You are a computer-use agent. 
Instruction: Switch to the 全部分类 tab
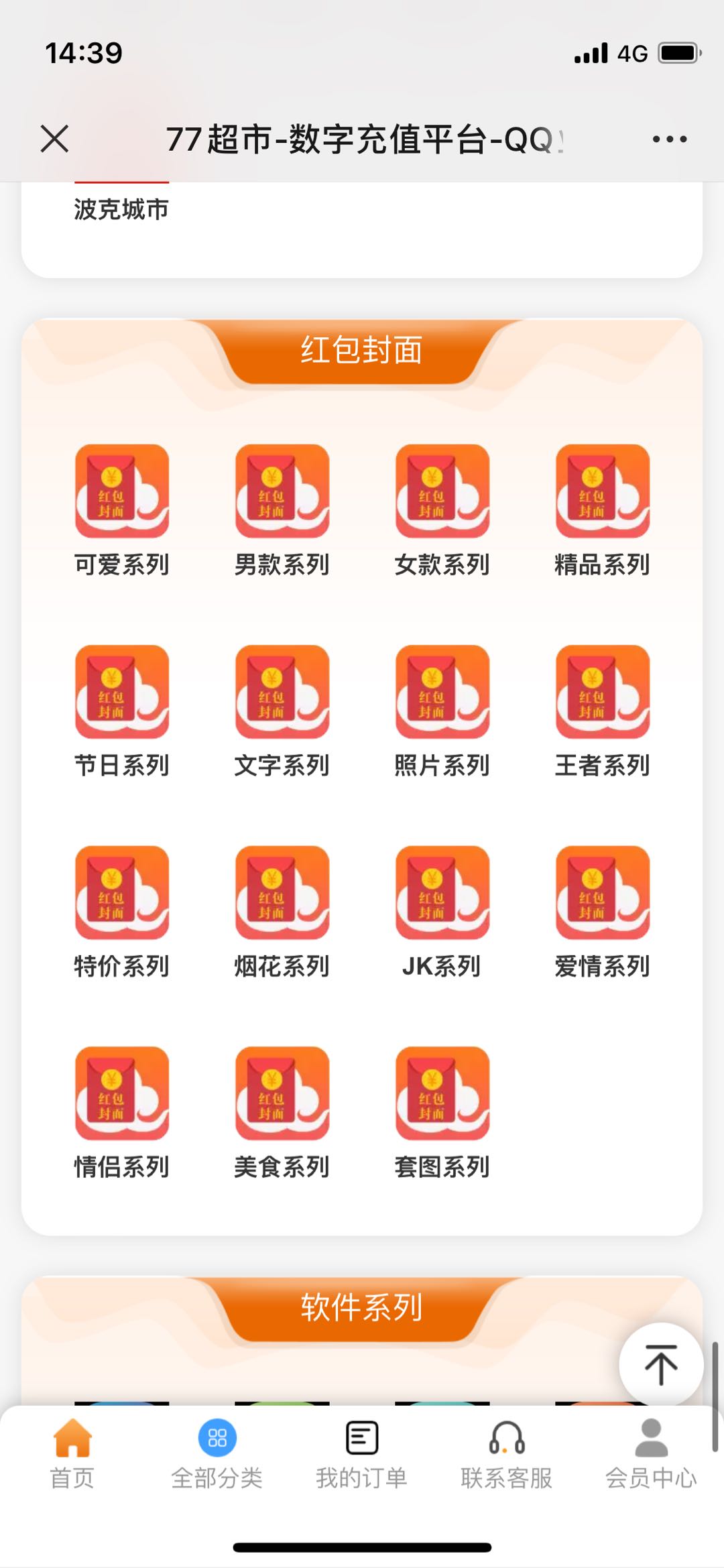(217, 1454)
